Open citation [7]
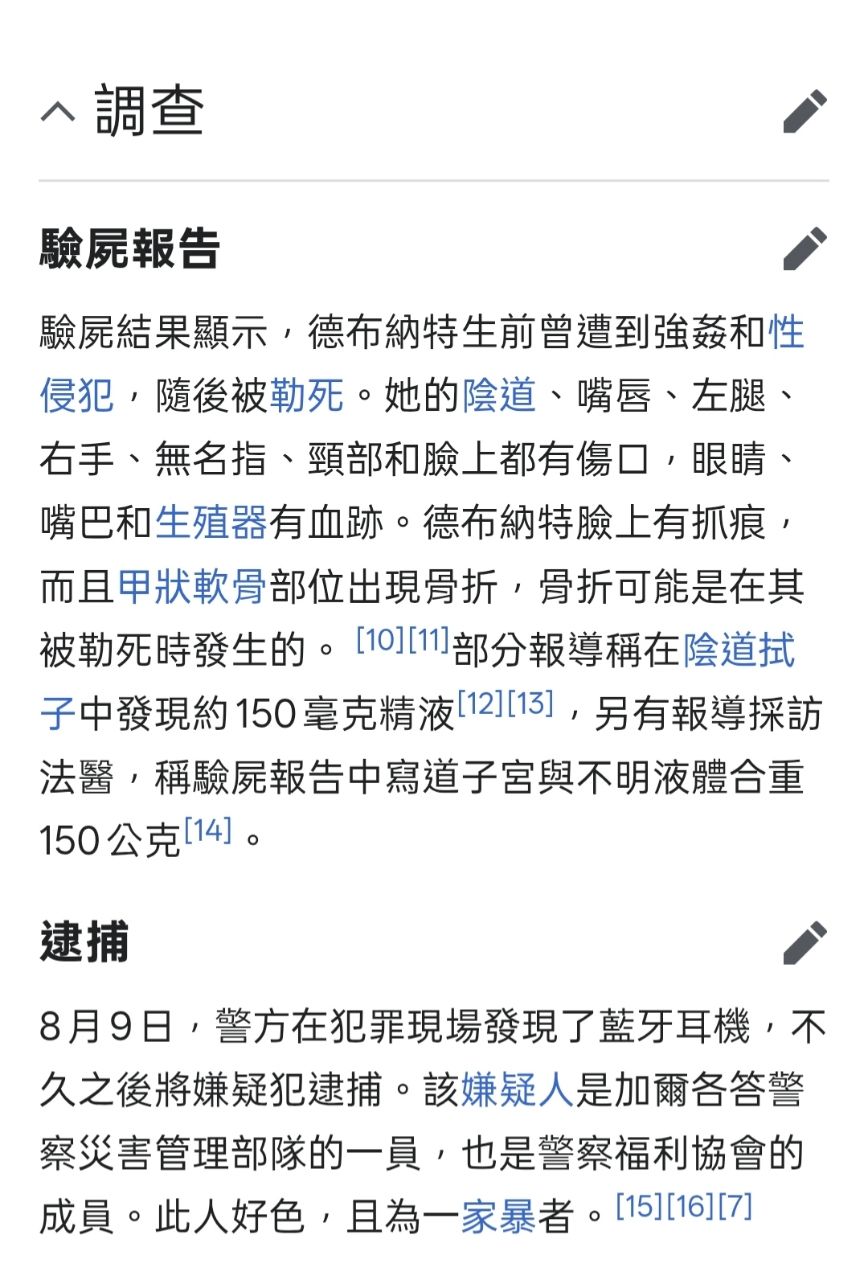The width and height of the screenshot is (868, 1280). pos(735,1207)
